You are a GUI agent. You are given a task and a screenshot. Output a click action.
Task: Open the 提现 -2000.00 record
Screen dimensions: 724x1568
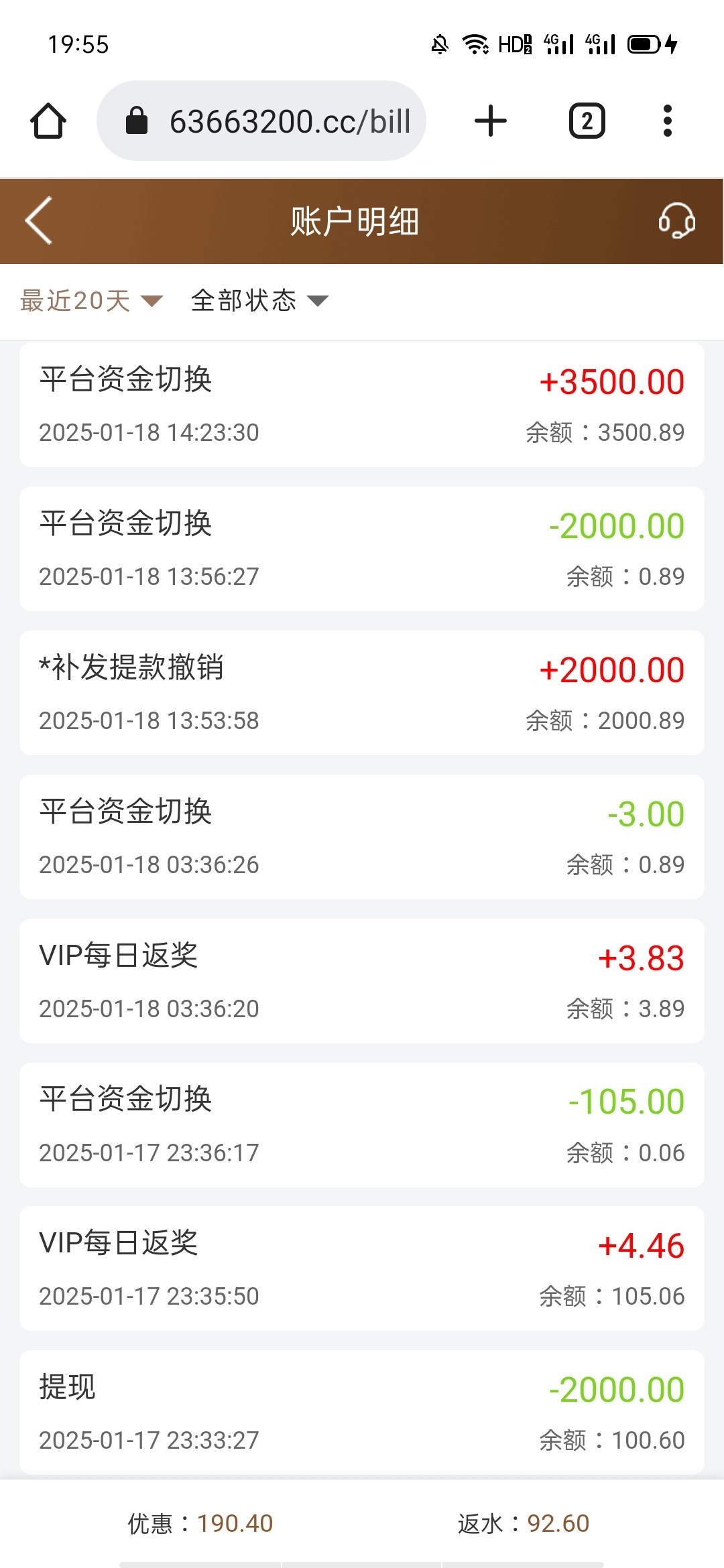coord(362,1413)
